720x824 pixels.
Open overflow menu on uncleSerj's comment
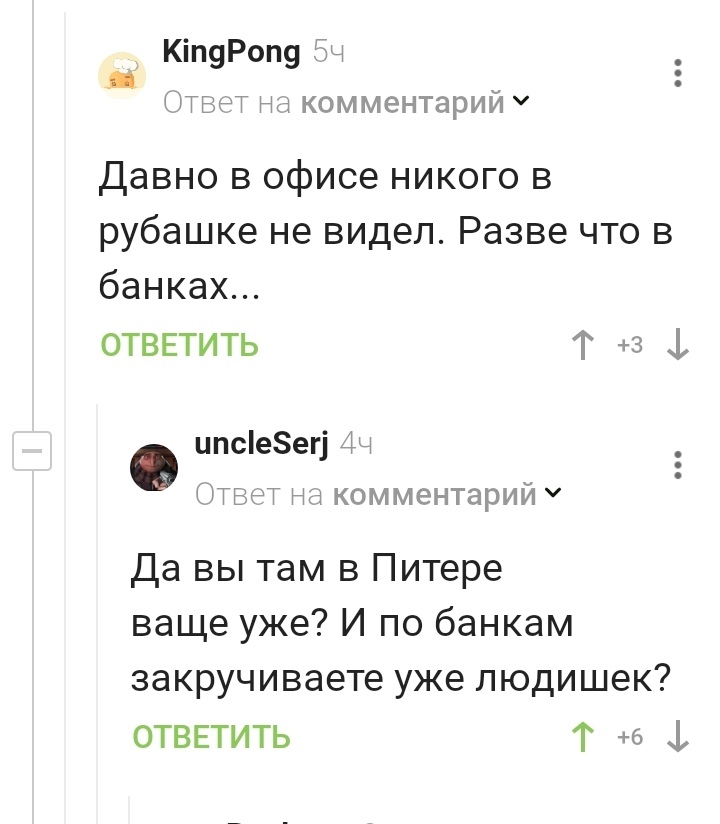click(x=678, y=466)
